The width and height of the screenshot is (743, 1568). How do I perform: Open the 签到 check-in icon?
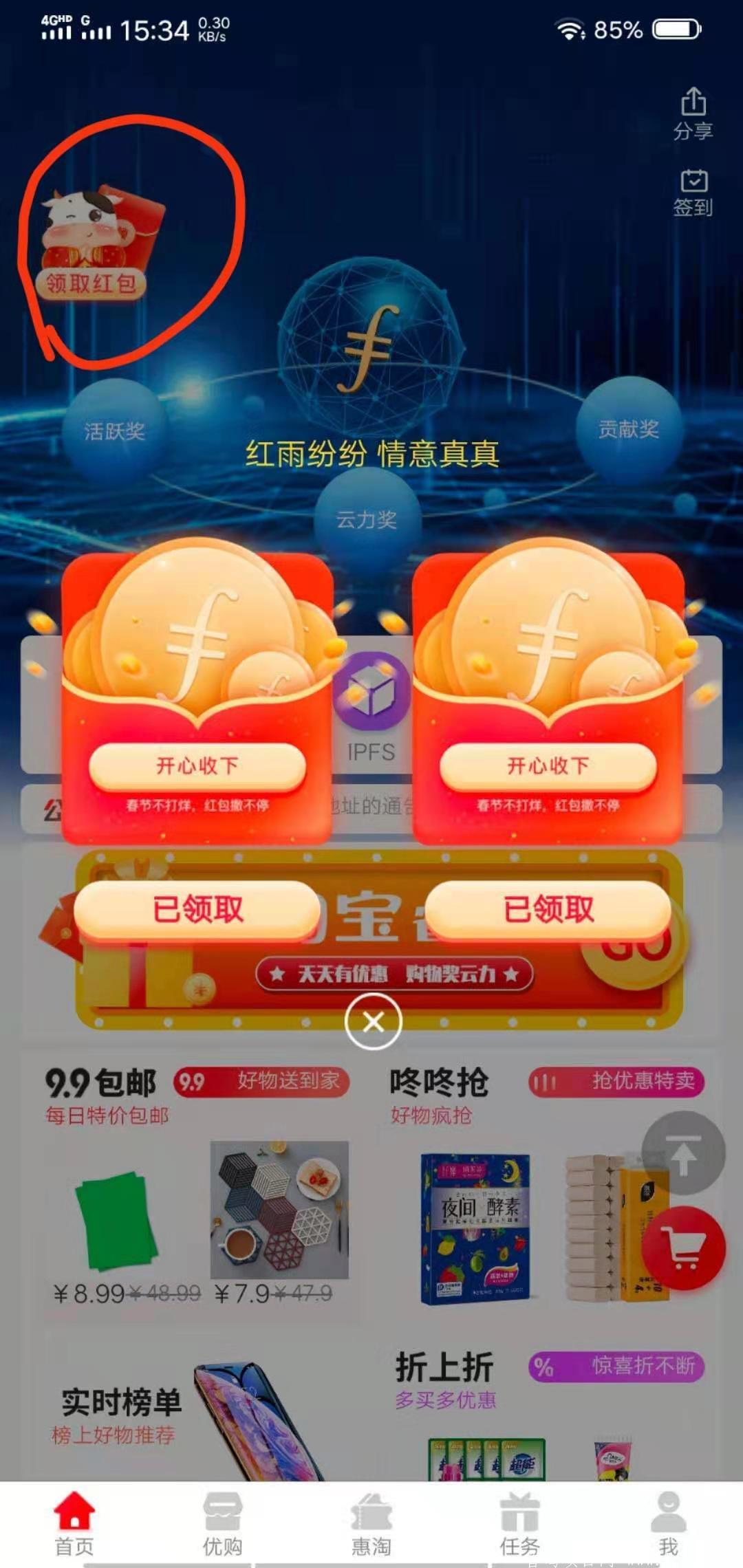click(693, 193)
